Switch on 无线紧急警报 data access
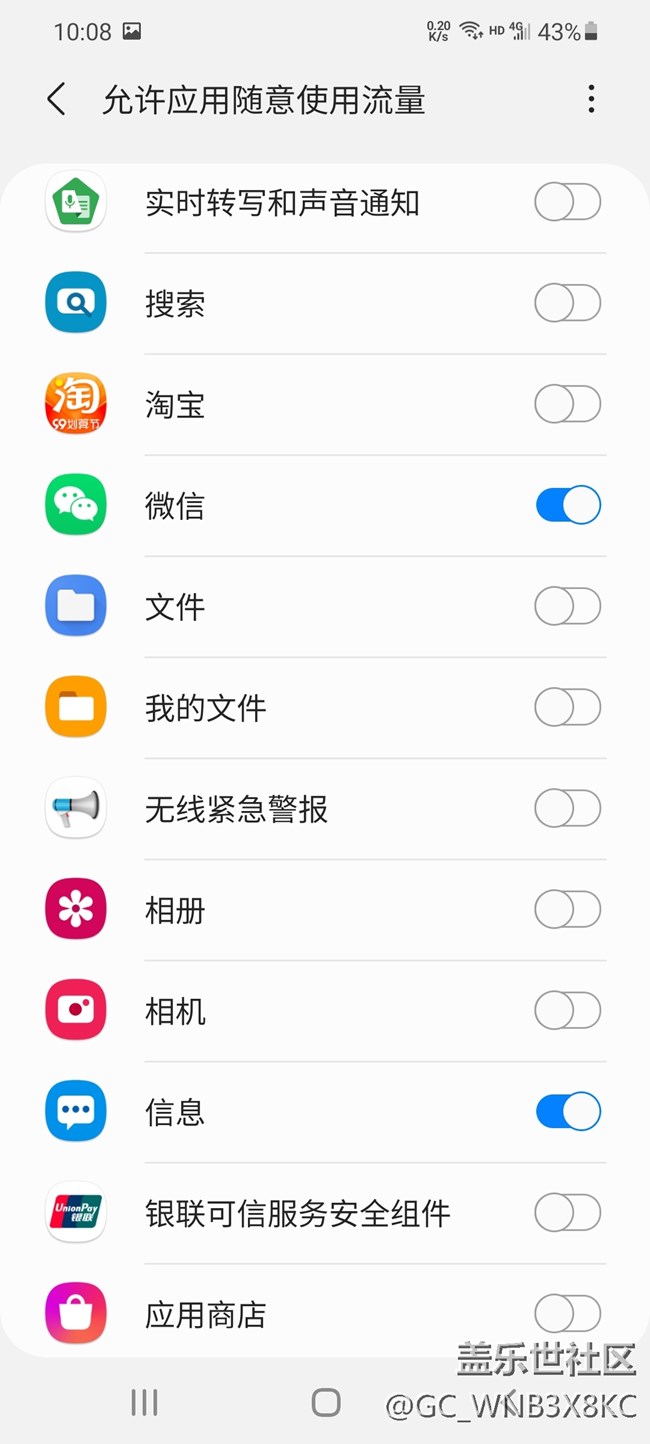The width and height of the screenshot is (650, 1444). (x=568, y=808)
